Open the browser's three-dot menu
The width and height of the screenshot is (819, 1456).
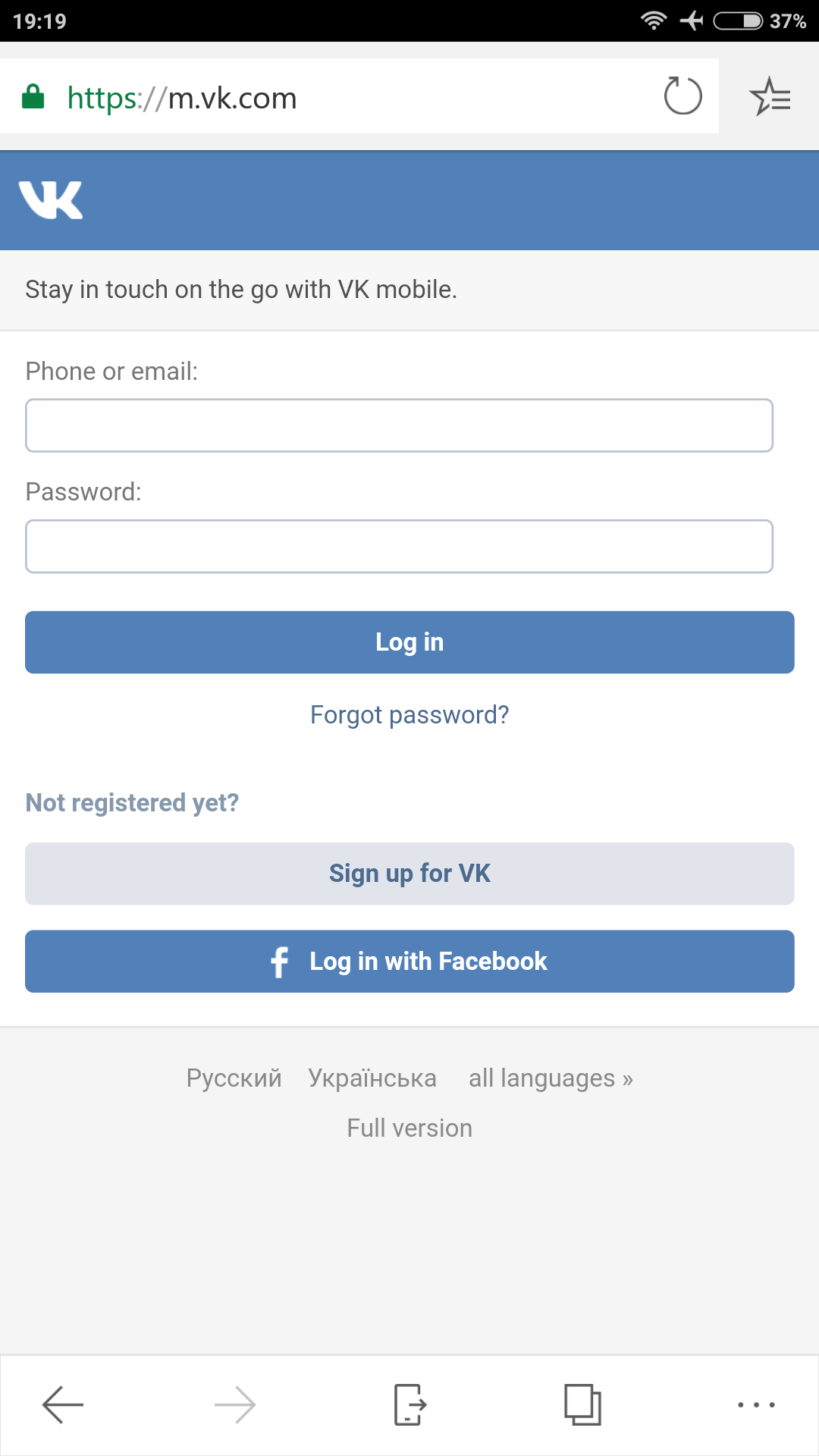756,1404
